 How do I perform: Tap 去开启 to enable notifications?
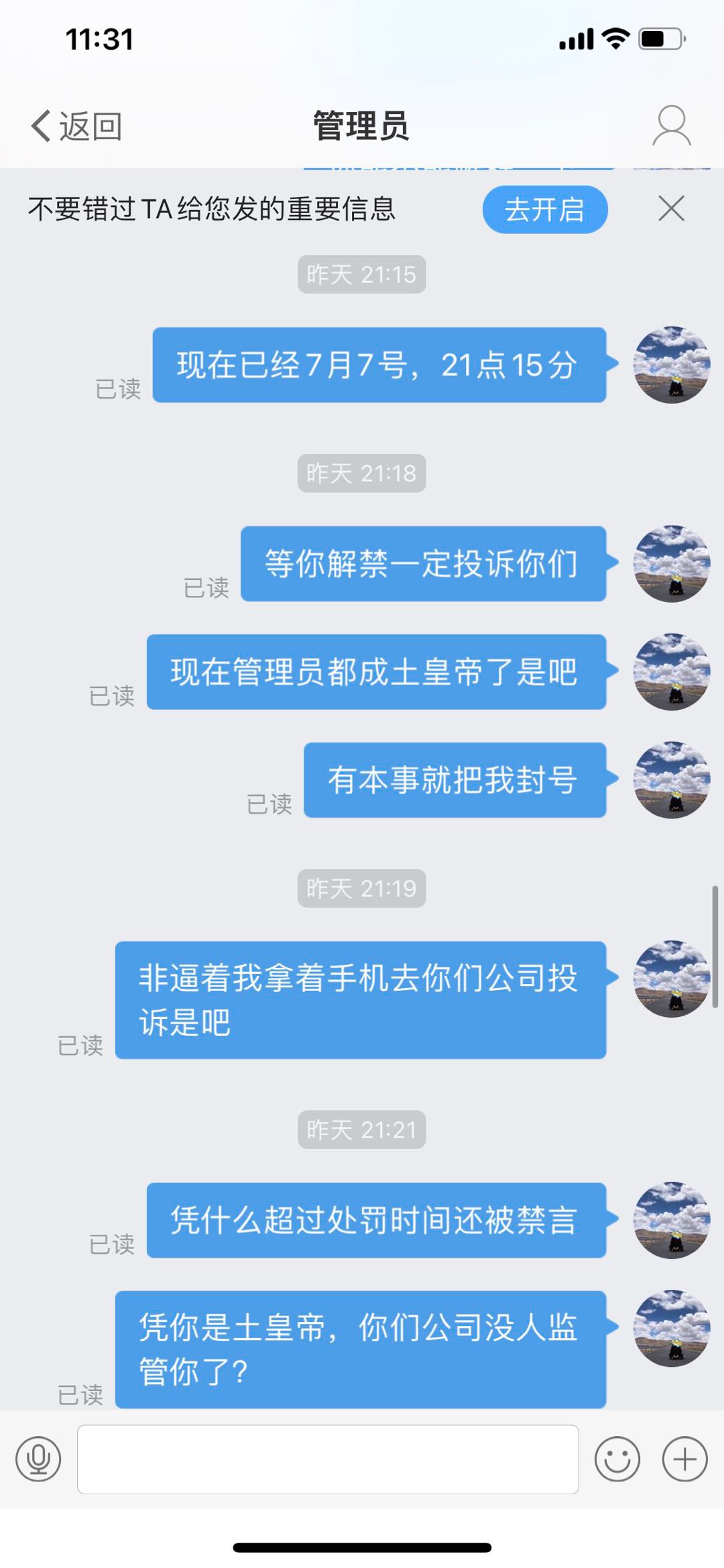(x=544, y=210)
